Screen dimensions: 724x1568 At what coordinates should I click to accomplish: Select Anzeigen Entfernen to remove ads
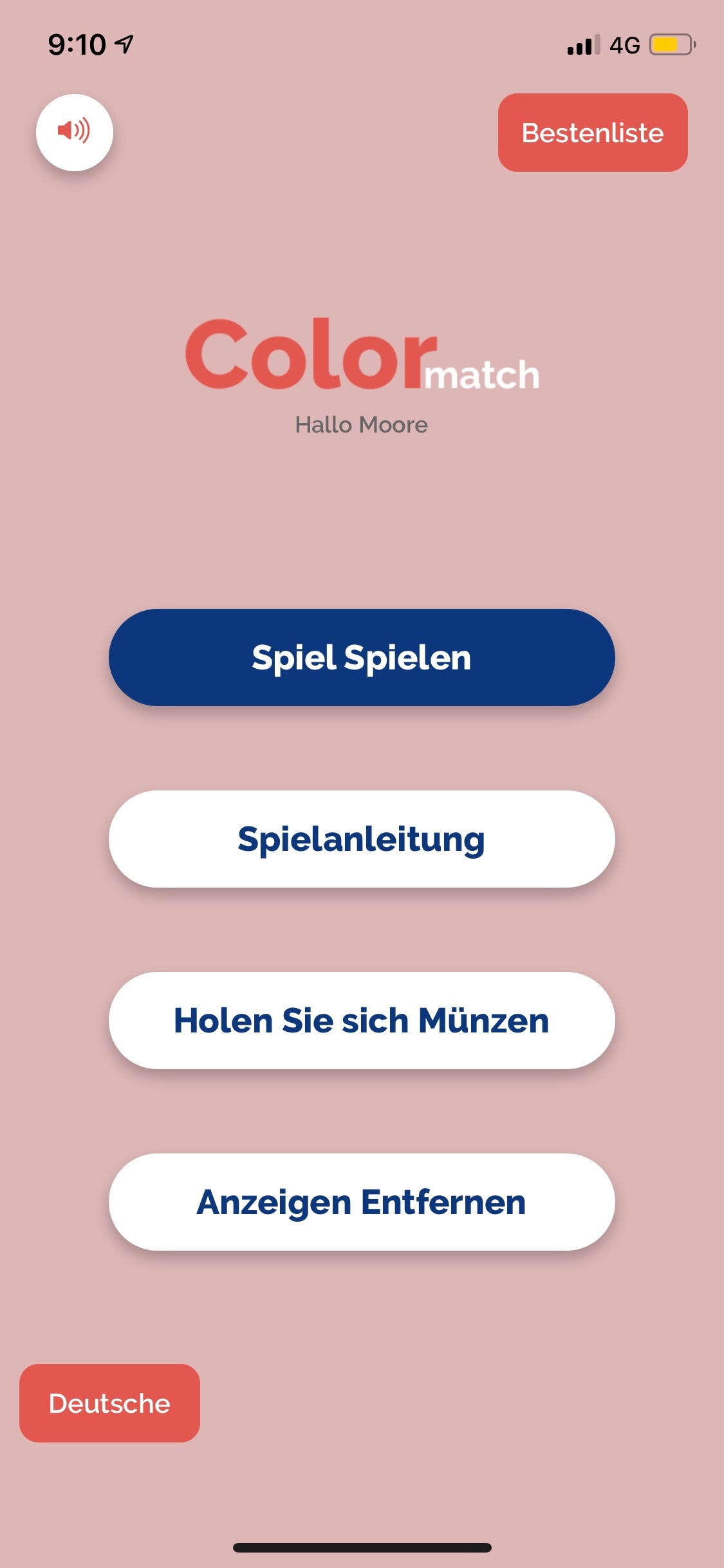point(362,1202)
